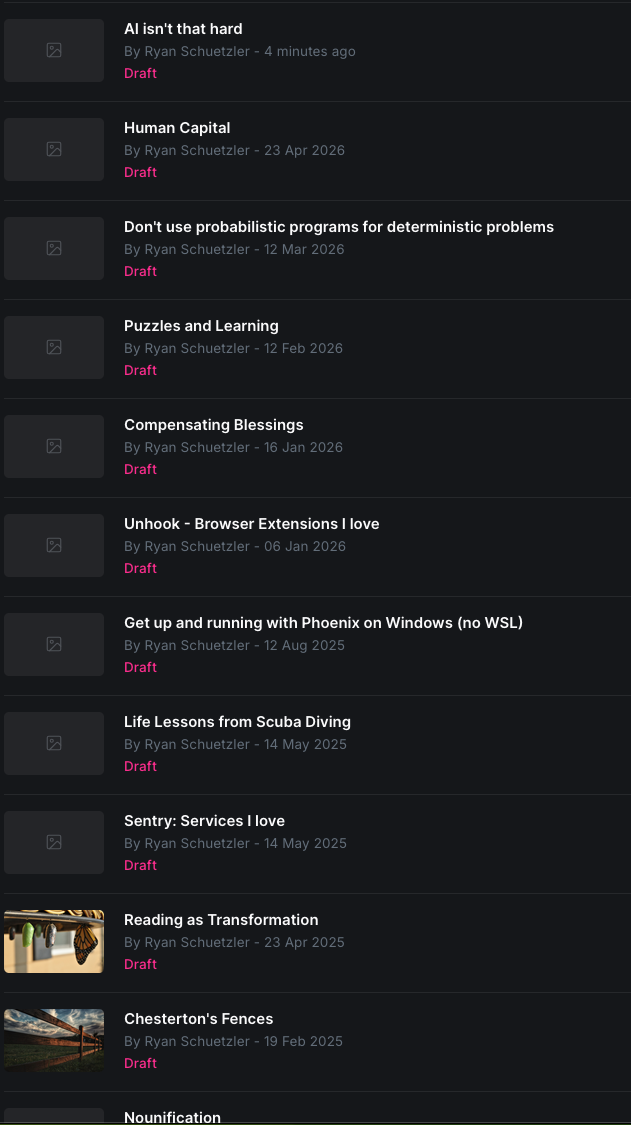Open the Chesterton's Fences draft

click(198, 1019)
